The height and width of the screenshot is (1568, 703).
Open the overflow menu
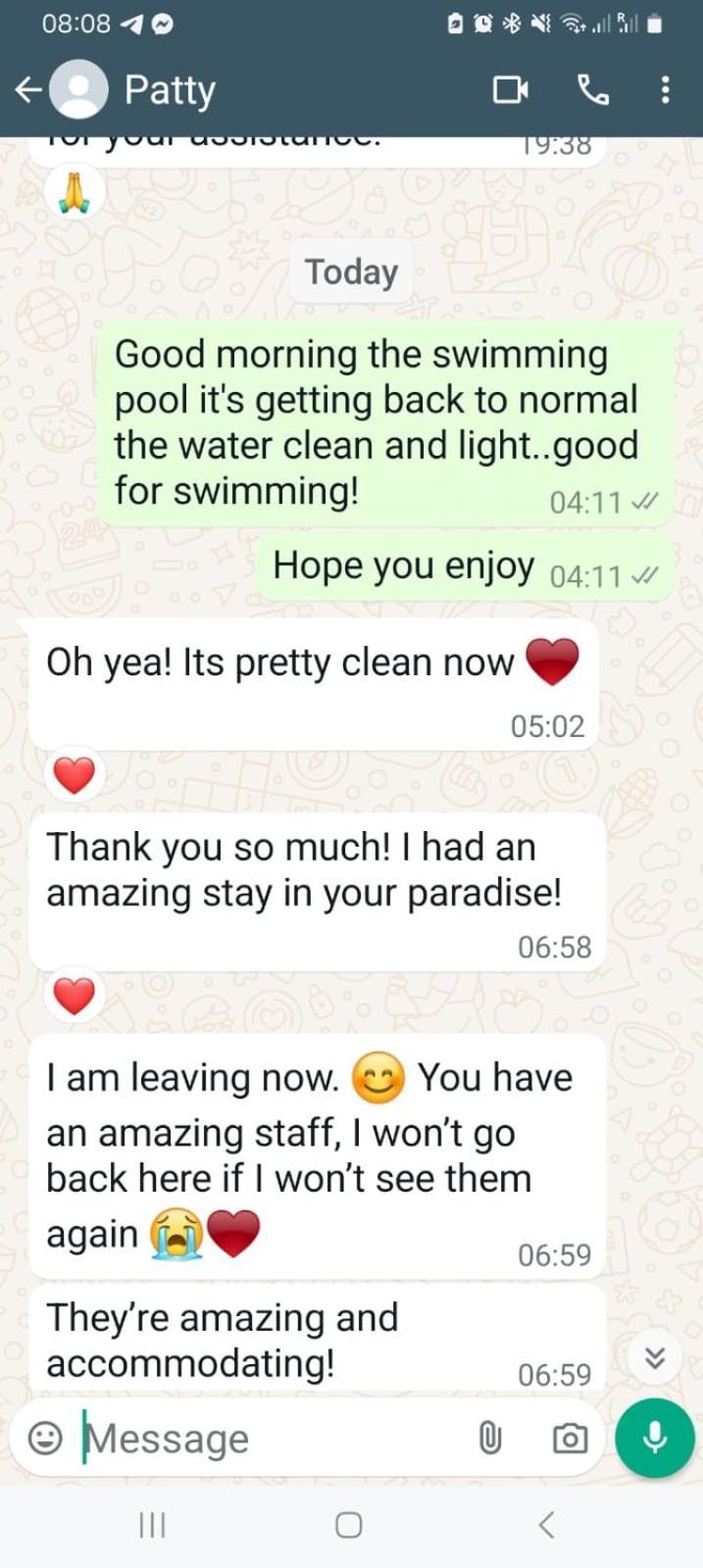coord(666,90)
